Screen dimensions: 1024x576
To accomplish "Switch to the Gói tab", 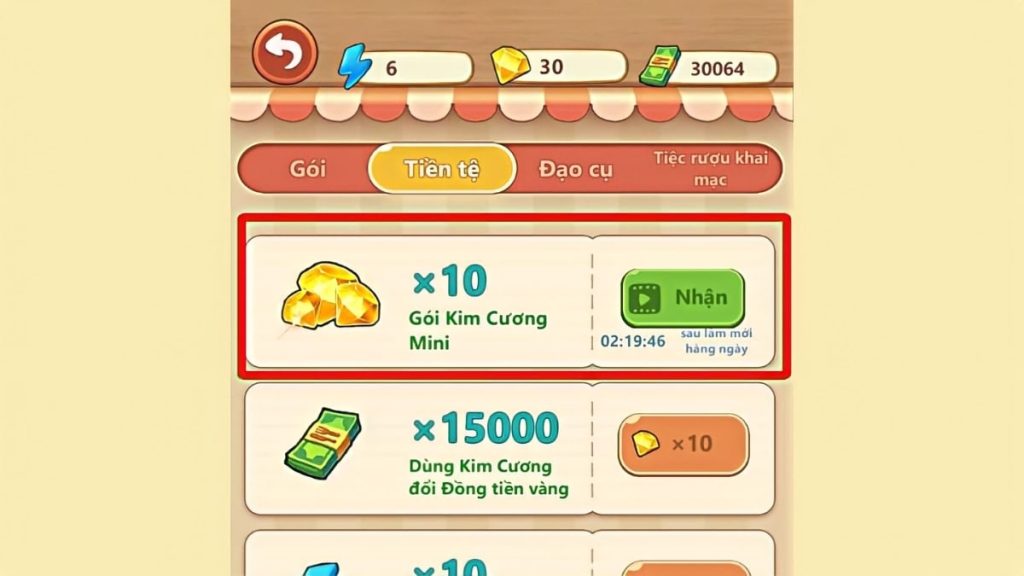I will [308, 168].
